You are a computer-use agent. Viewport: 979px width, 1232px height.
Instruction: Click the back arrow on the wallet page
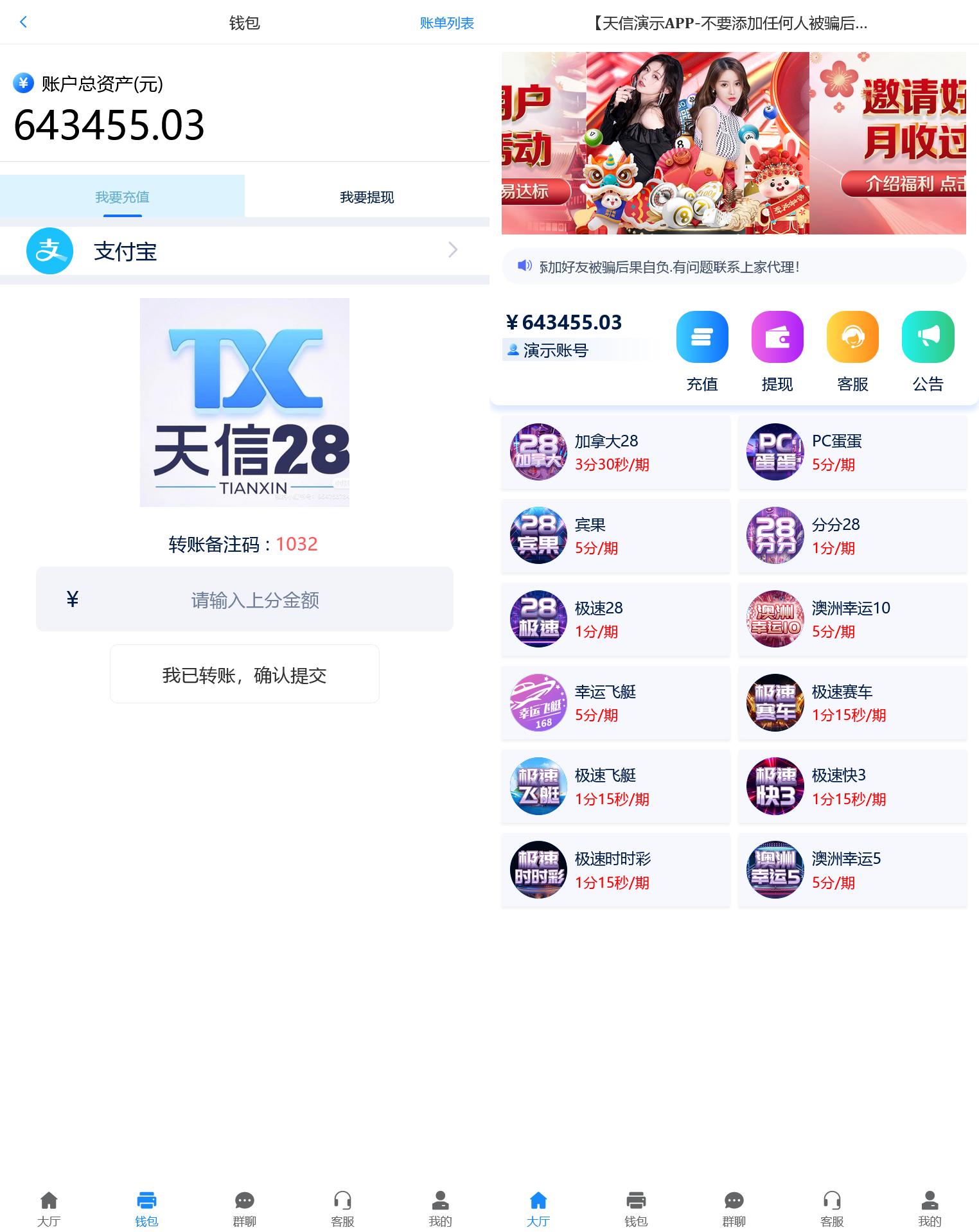point(23,21)
